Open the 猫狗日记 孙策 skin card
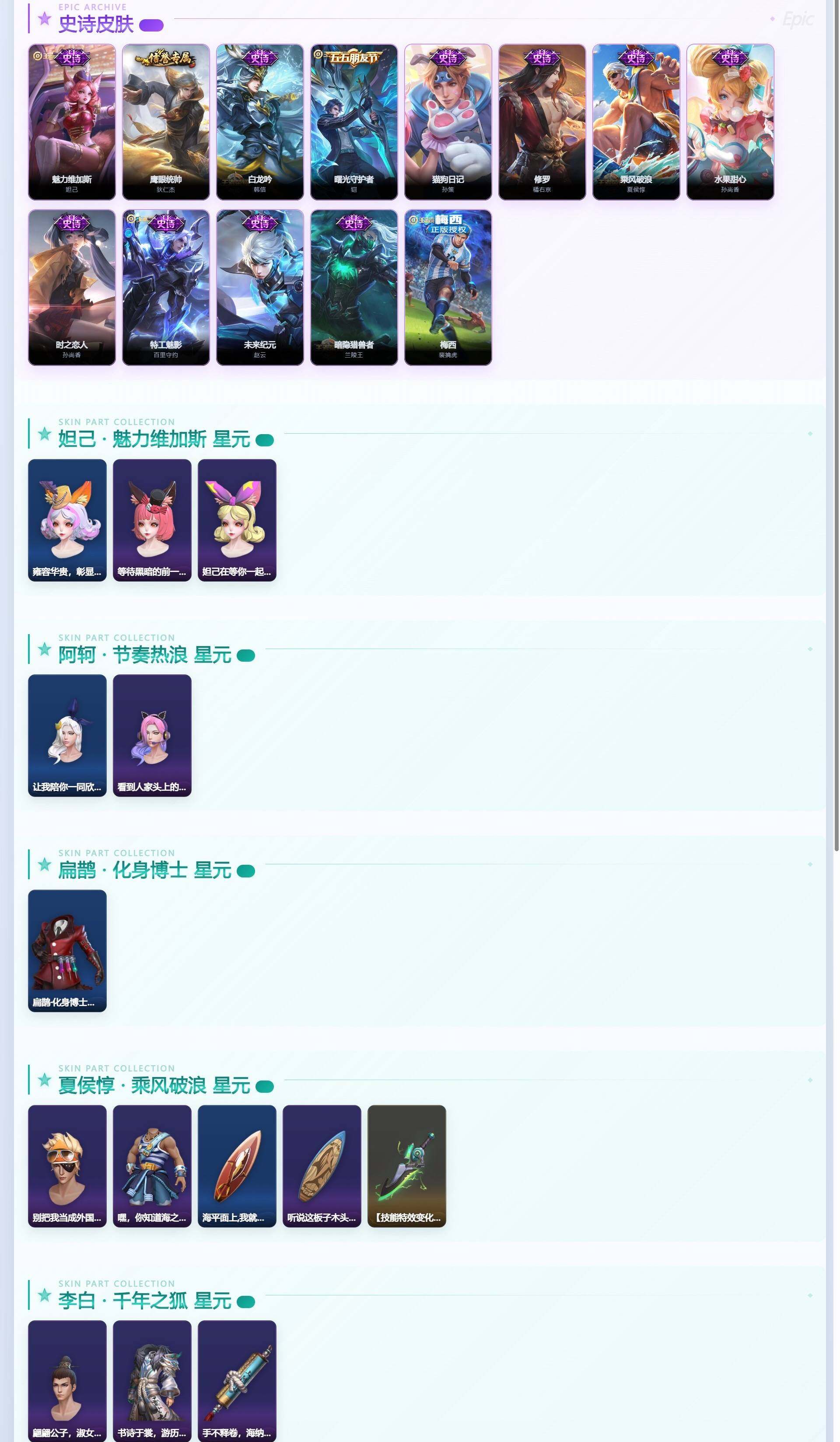This screenshot has width=840, height=1442. (448, 122)
